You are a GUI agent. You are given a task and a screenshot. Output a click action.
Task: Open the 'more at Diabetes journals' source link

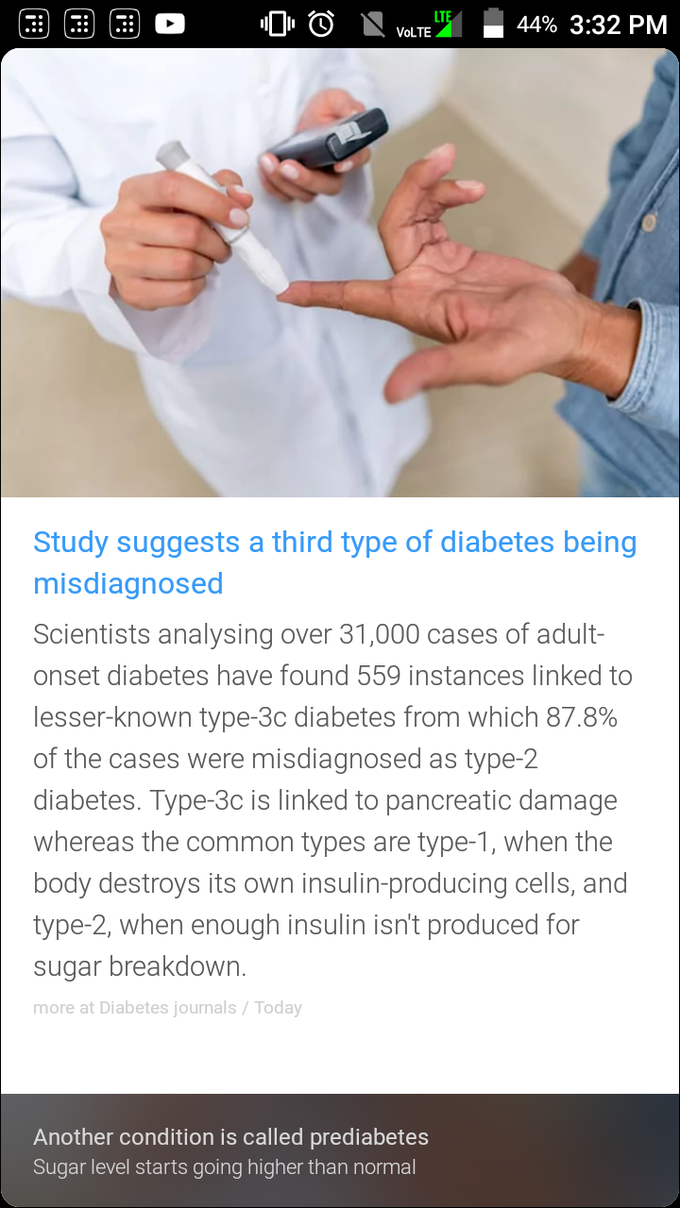134,1008
